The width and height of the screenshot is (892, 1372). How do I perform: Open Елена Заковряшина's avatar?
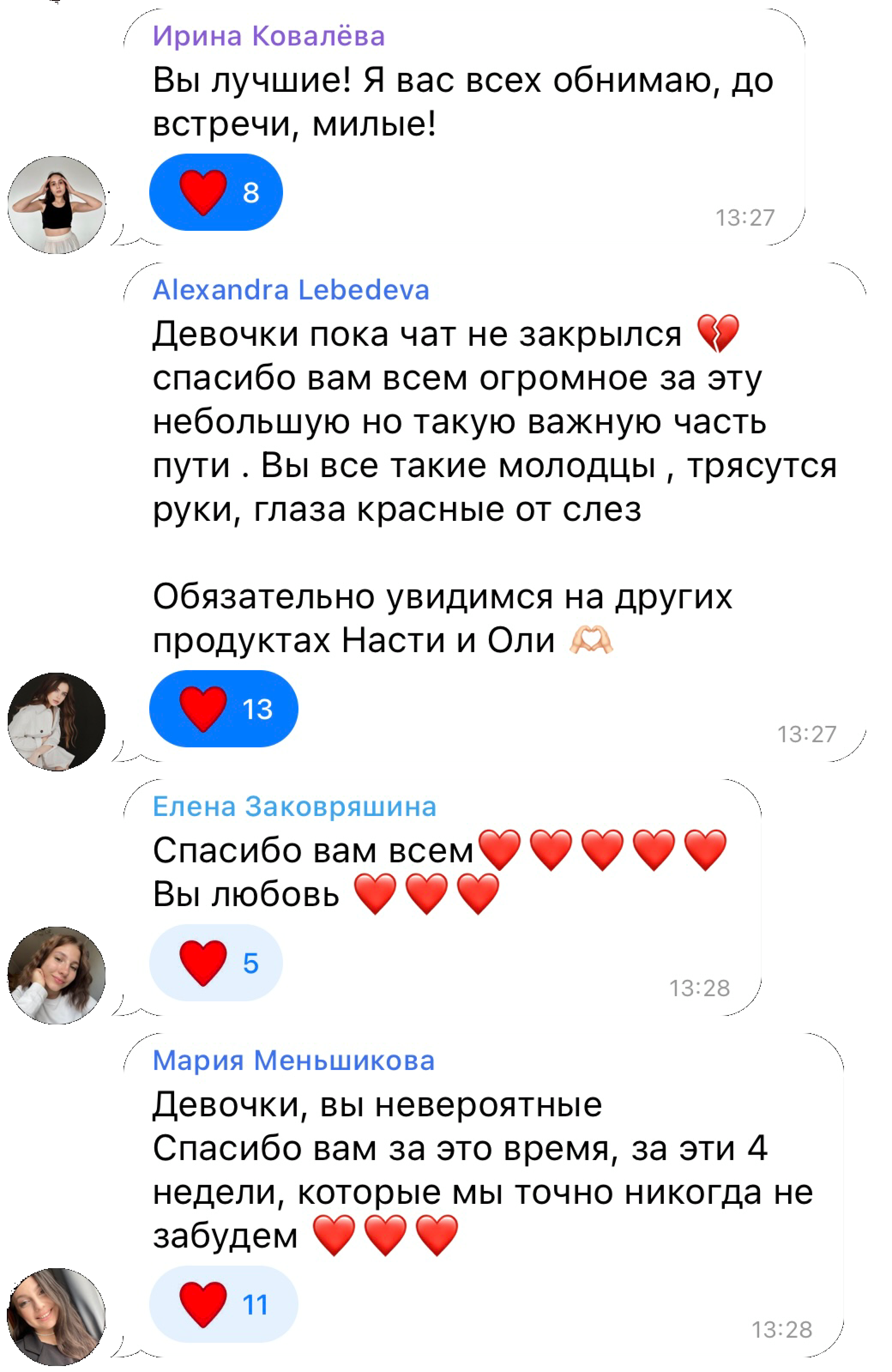pyautogui.click(x=57, y=976)
